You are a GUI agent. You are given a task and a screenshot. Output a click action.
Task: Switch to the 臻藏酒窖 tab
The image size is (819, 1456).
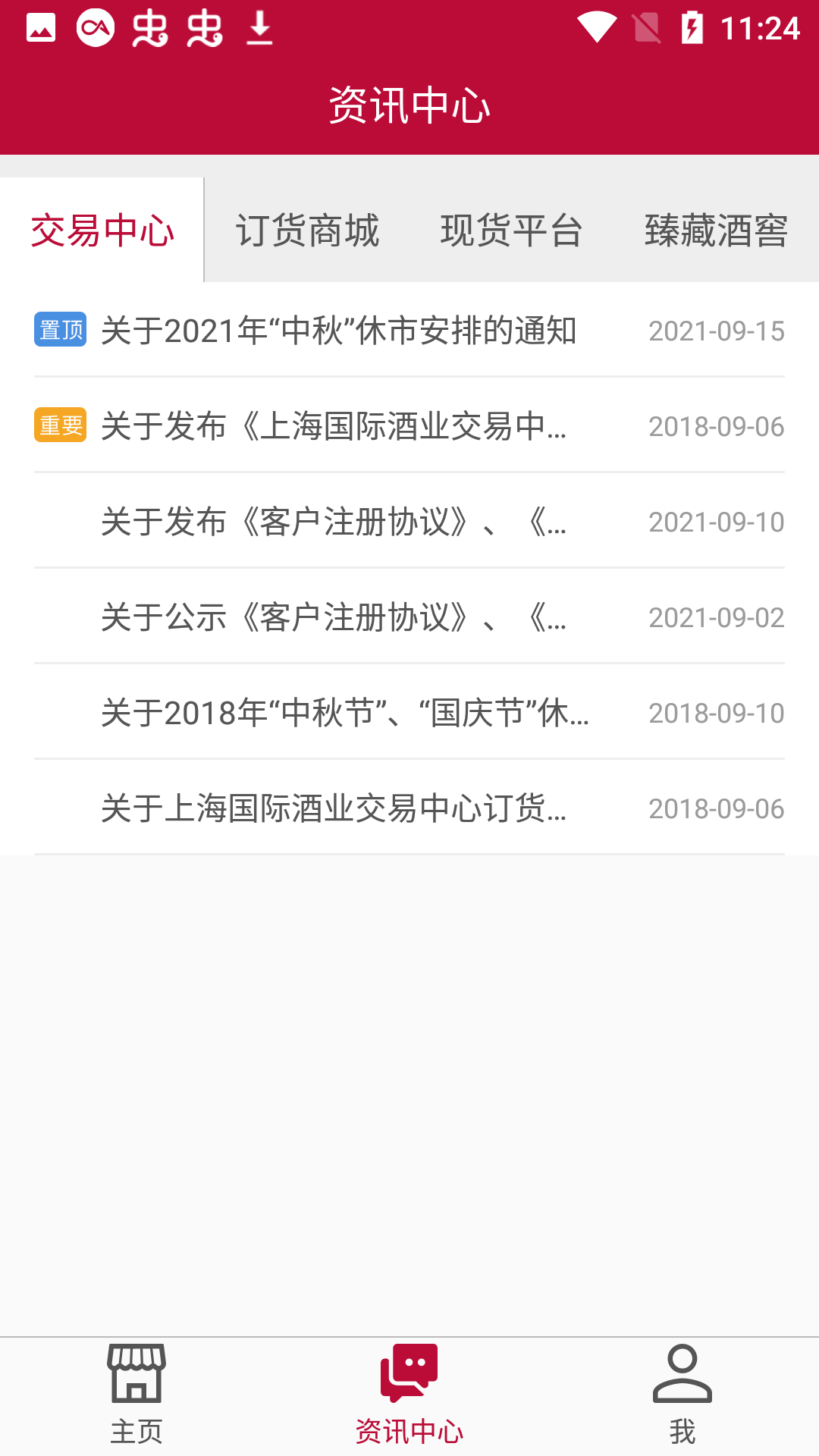[x=716, y=231]
